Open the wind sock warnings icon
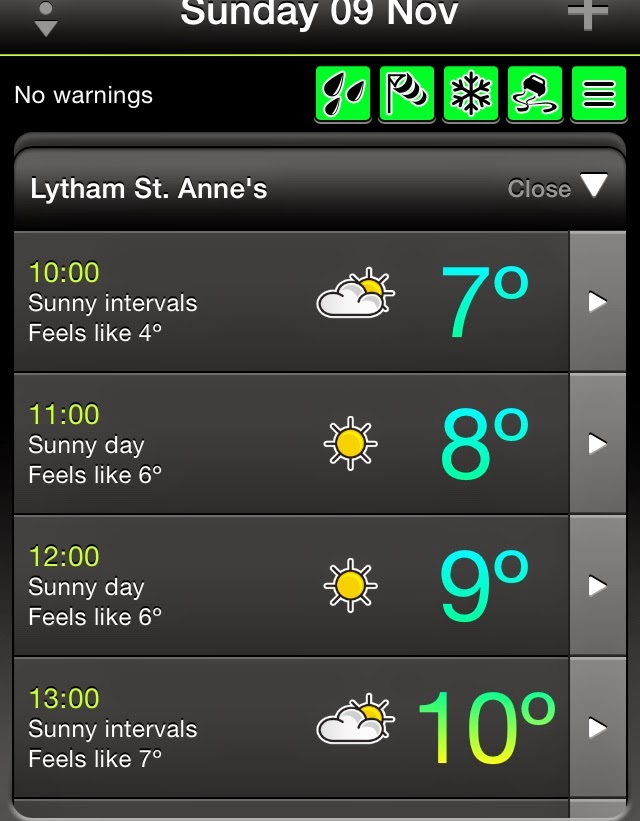 point(407,94)
